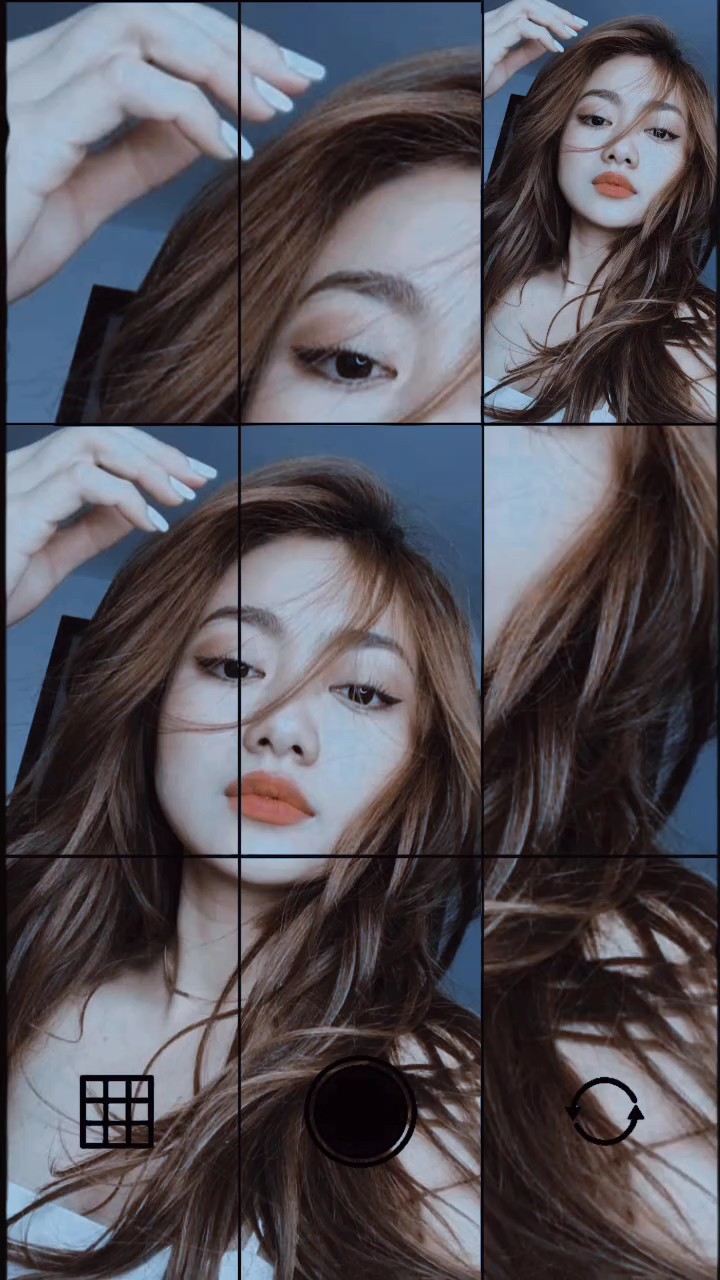Open the middle-left tile with raised hand
The height and width of the screenshot is (1280, 720).
(120, 640)
